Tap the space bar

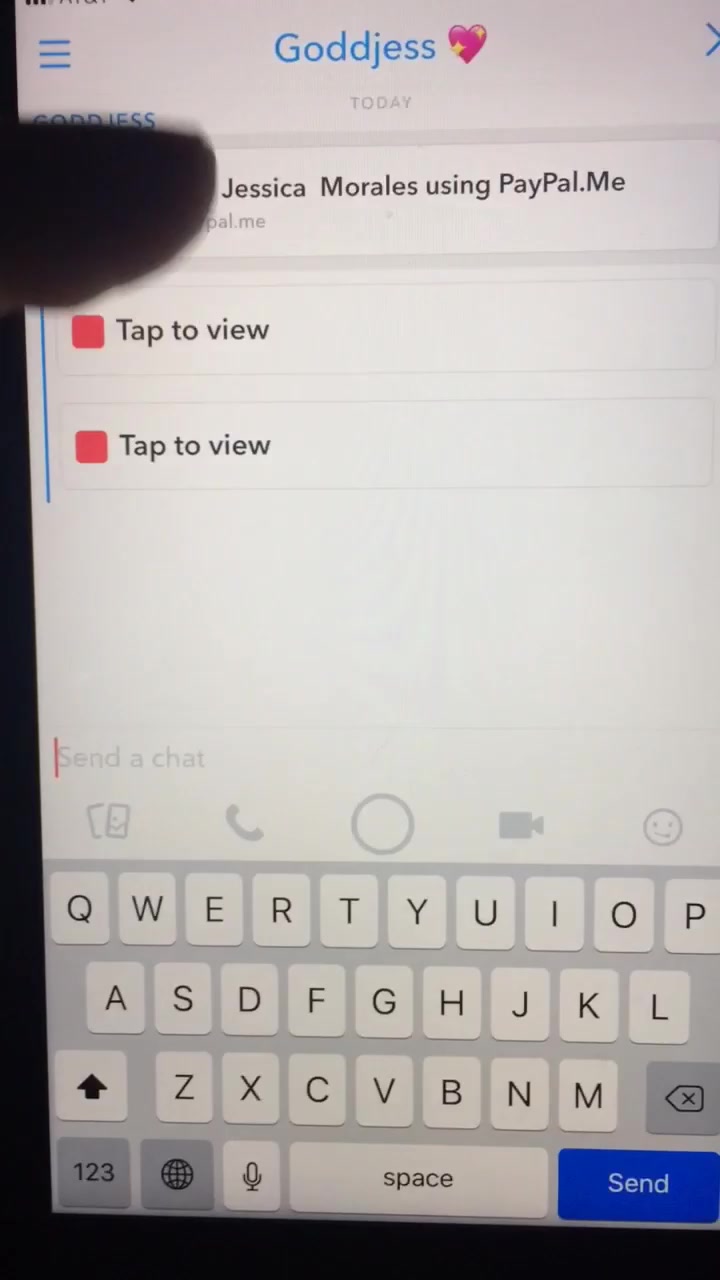[418, 1179]
